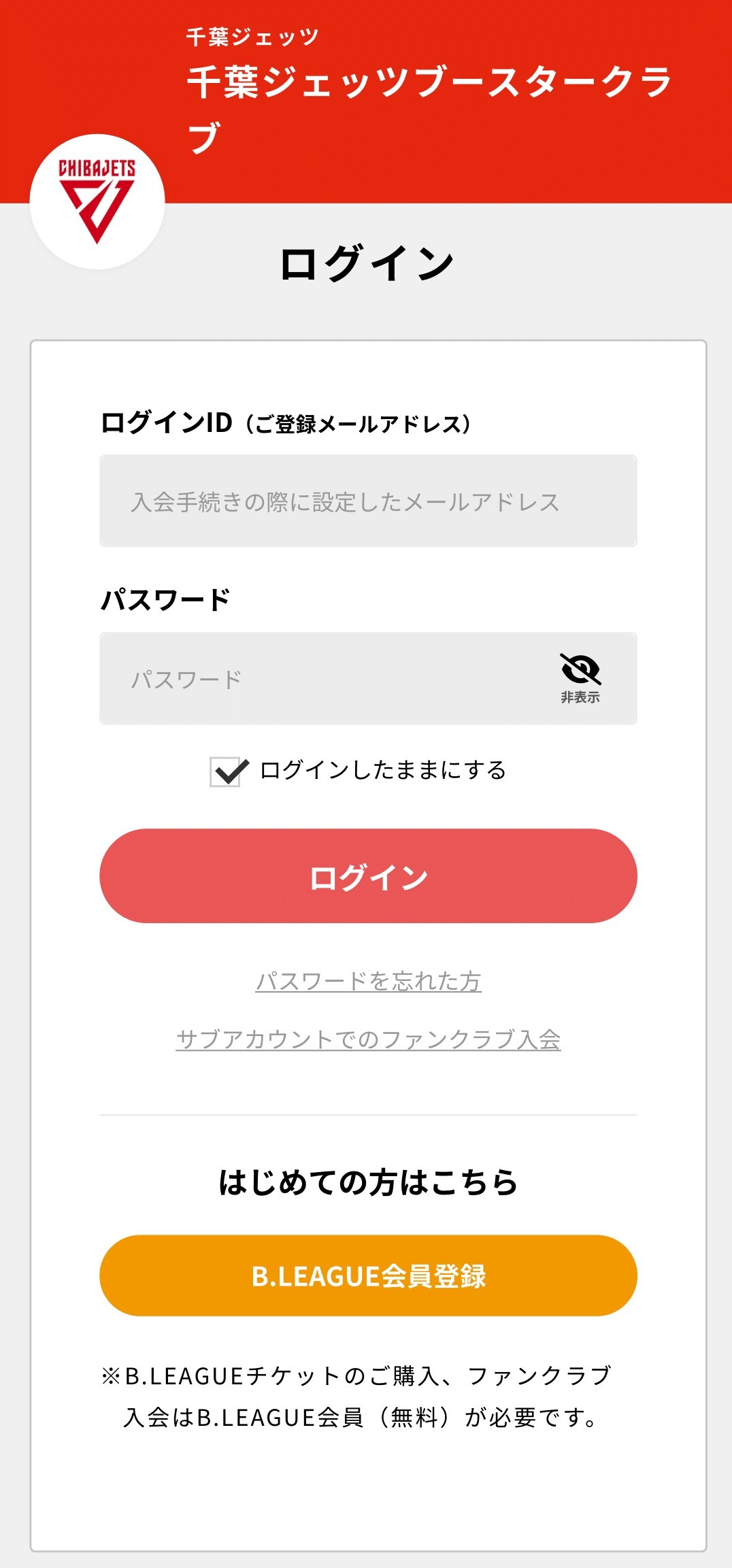Screen dimensions: 732x1568
Task: Select the ログイン page heading
Action: pyautogui.click(x=366, y=263)
